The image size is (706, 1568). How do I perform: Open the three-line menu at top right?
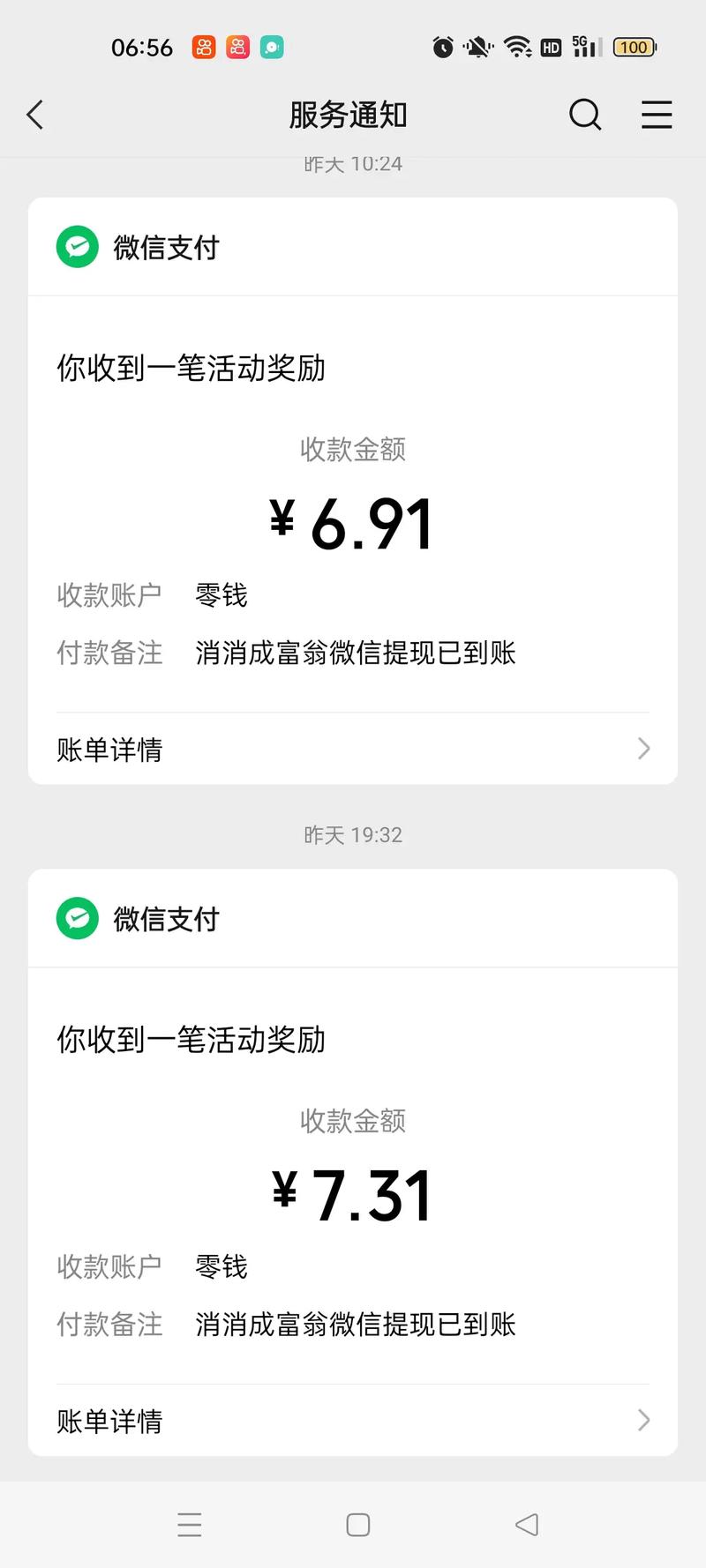coord(657,115)
